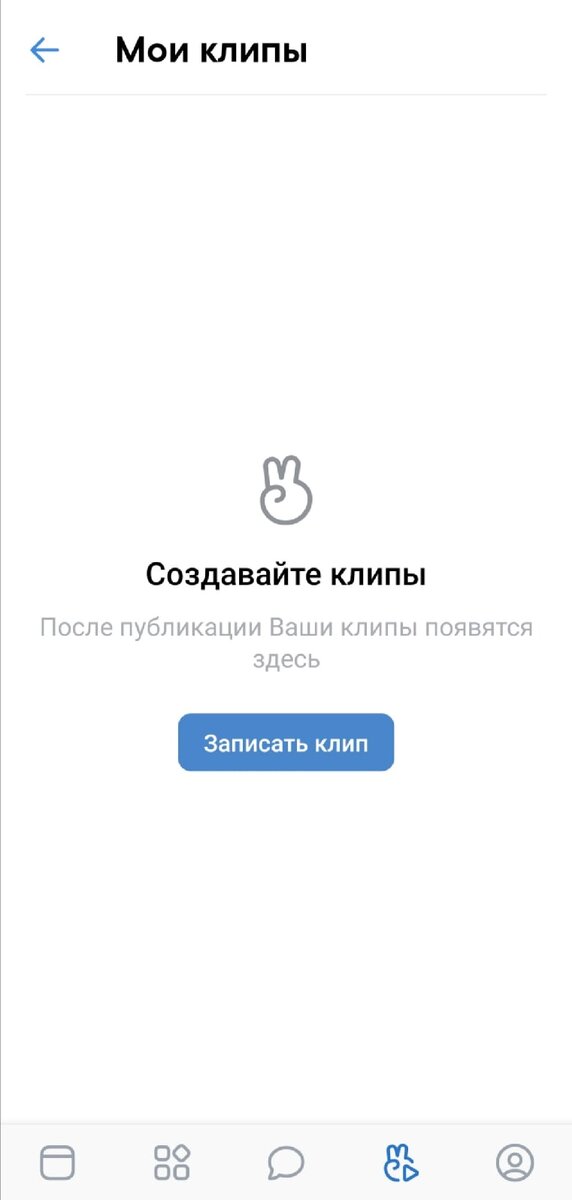The height and width of the screenshot is (1200, 572).
Task: Open the profile tab
Action: pos(515,1163)
